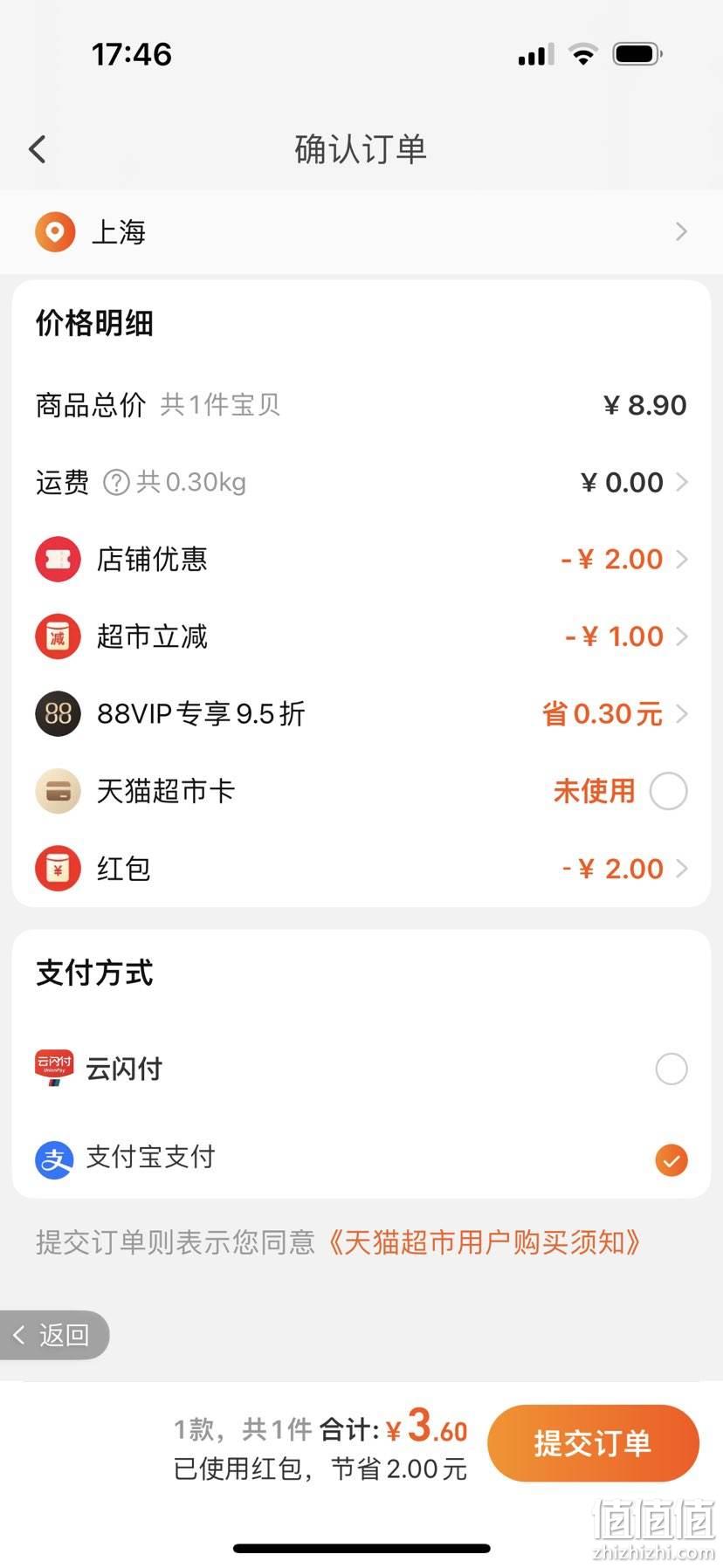Image resolution: width=723 pixels, height=1568 pixels.
Task: View 运费 shipping fee details
Action: click(x=361, y=482)
